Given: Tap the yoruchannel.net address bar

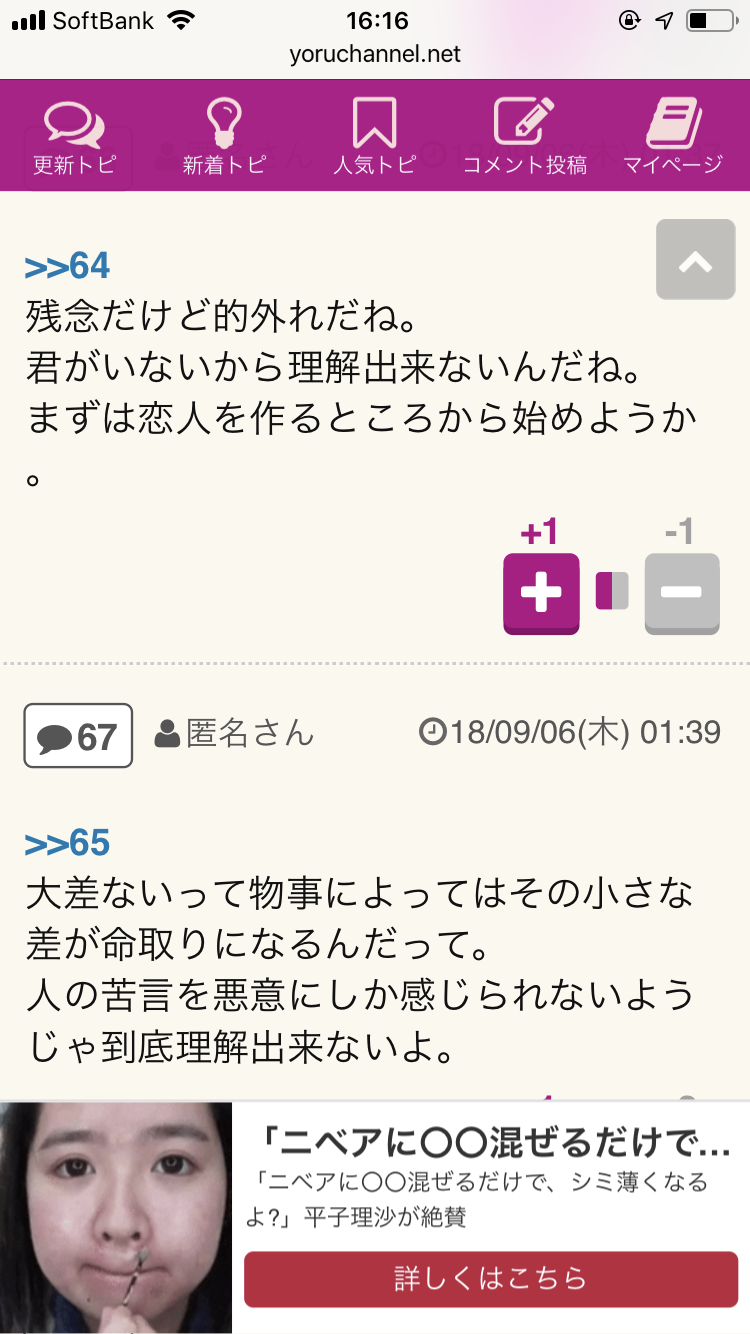Looking at the screenshot, I should (375, 55).
